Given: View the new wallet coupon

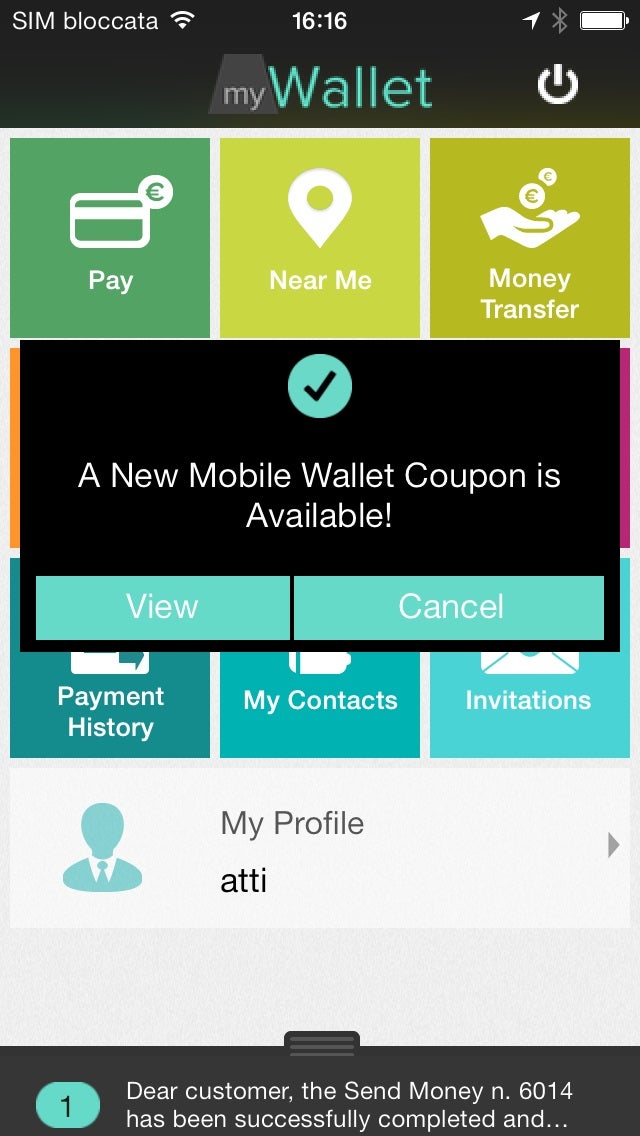Looking at the screenshot, I should pyautogui.click(x=163, y=607).
